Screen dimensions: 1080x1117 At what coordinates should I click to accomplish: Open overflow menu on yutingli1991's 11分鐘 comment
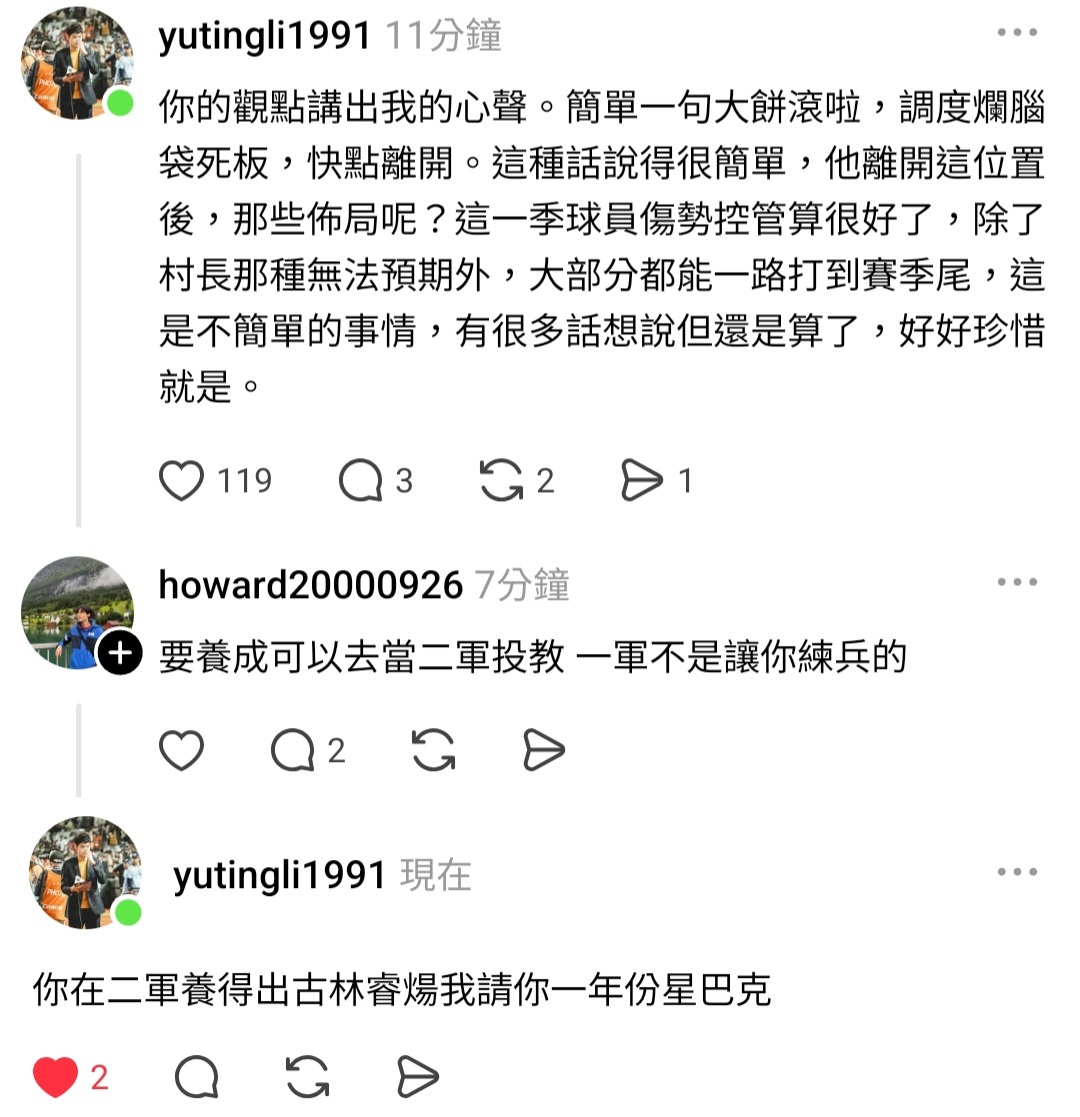(1017, 33)
